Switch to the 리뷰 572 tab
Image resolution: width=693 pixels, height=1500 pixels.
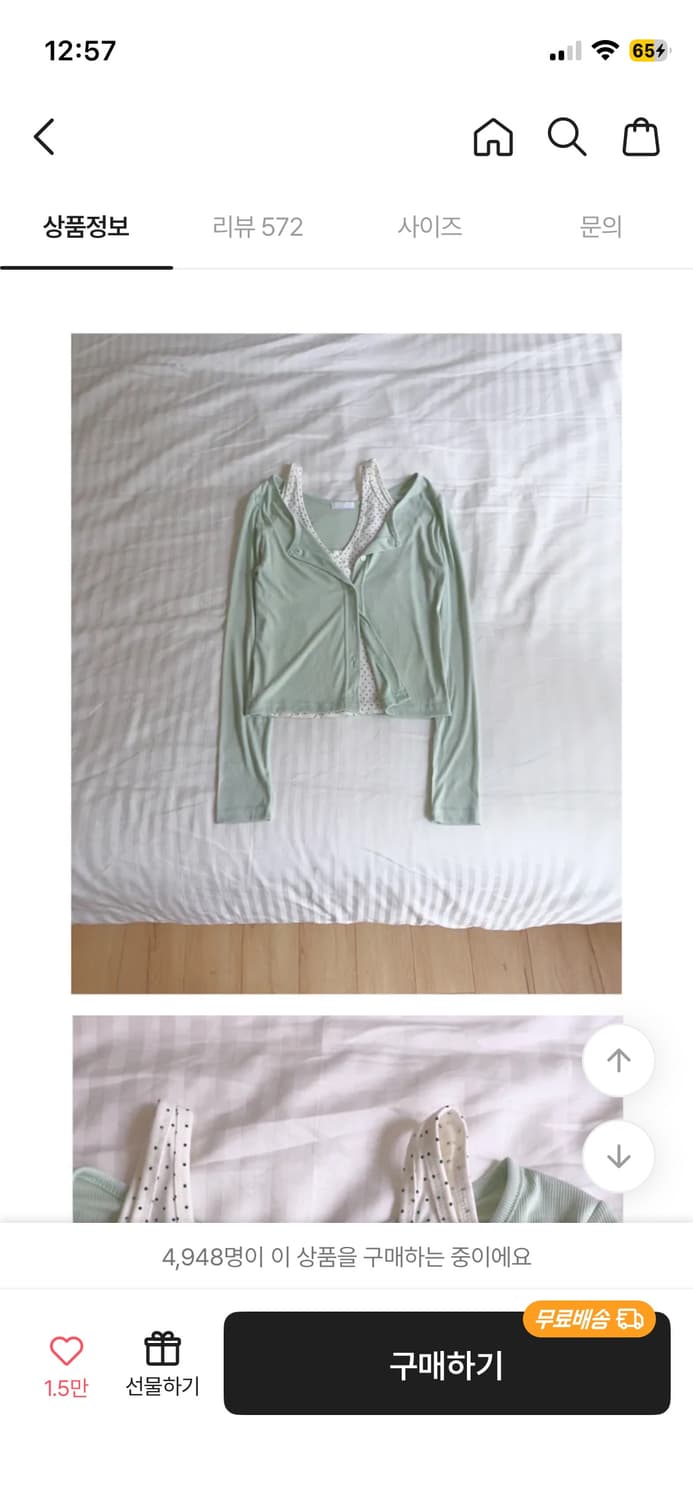(257, 227)
